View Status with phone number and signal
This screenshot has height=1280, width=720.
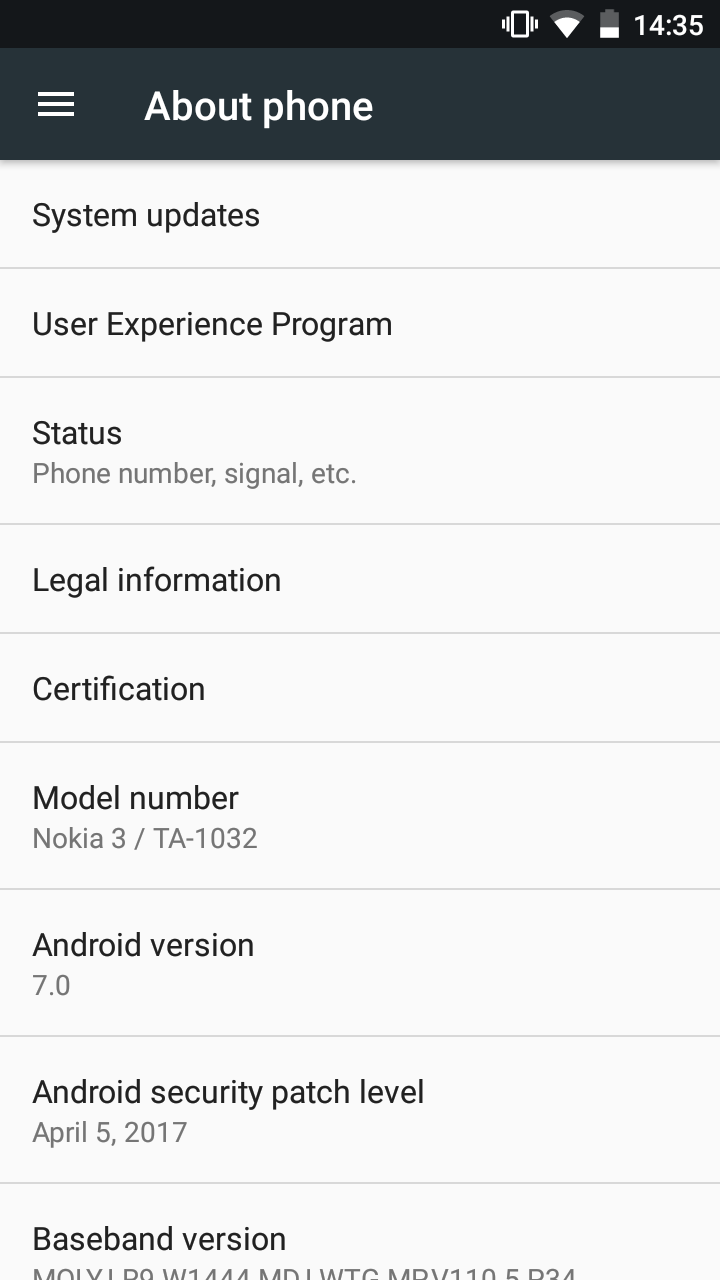360,452
